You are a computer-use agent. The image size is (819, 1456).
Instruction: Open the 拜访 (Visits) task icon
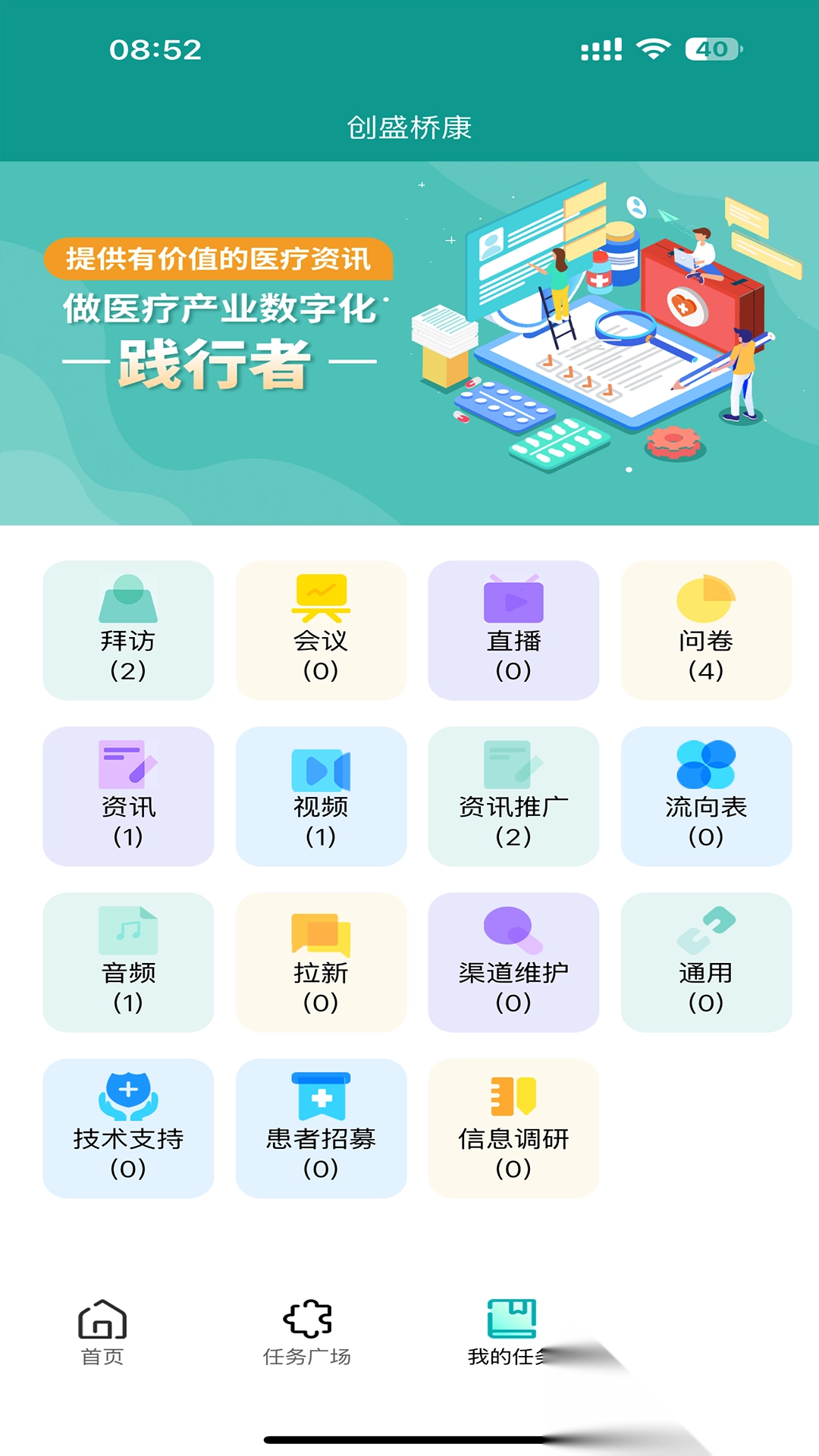pos(129,629)
